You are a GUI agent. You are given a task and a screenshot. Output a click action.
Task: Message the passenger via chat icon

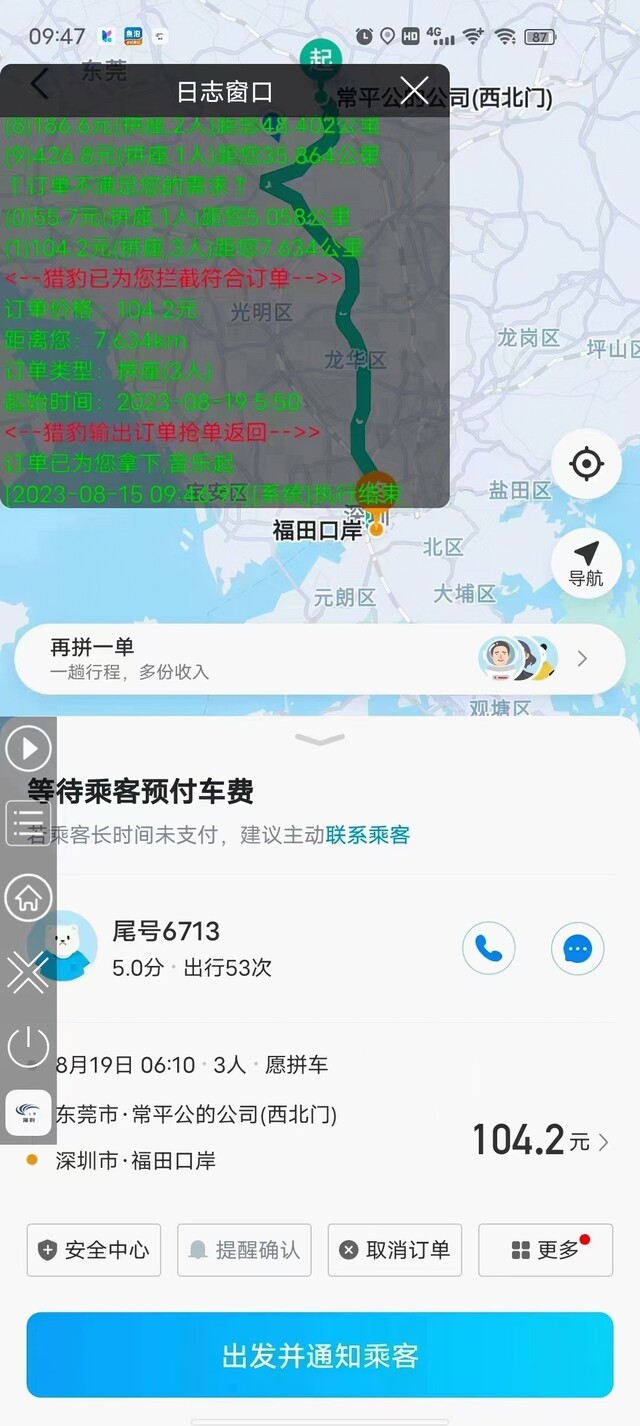click(578, 948)
